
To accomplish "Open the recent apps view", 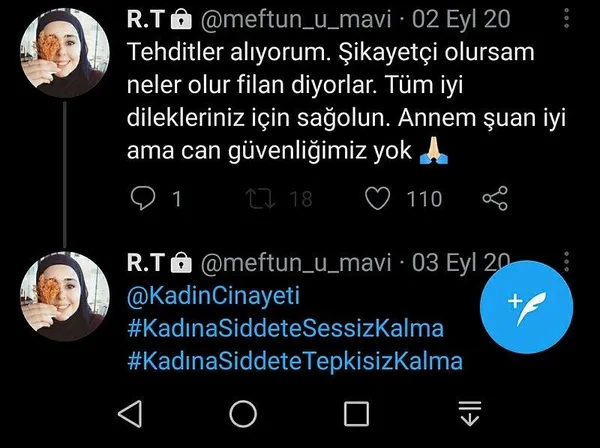I will click(x=357, y=413).
